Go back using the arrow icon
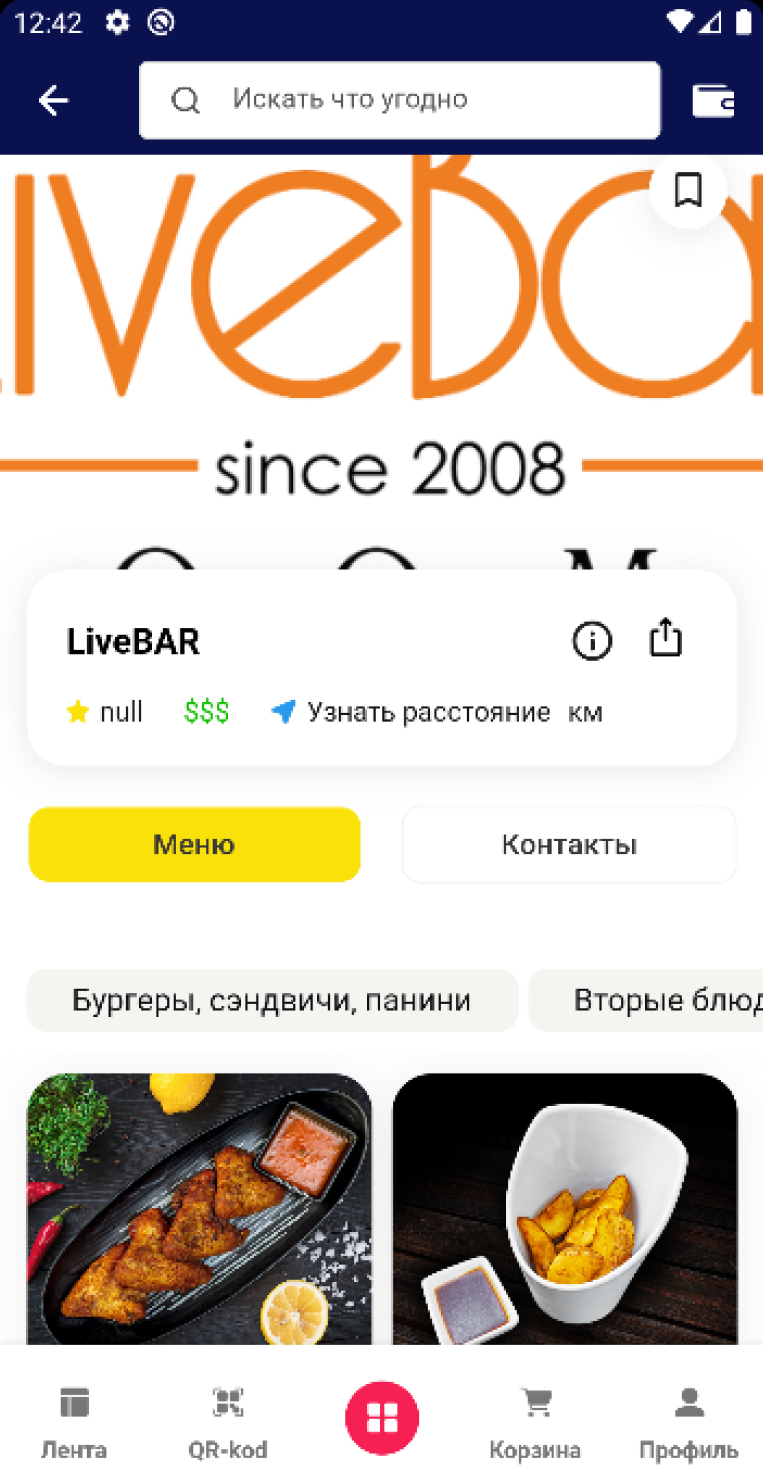 [x=53, y=100]
